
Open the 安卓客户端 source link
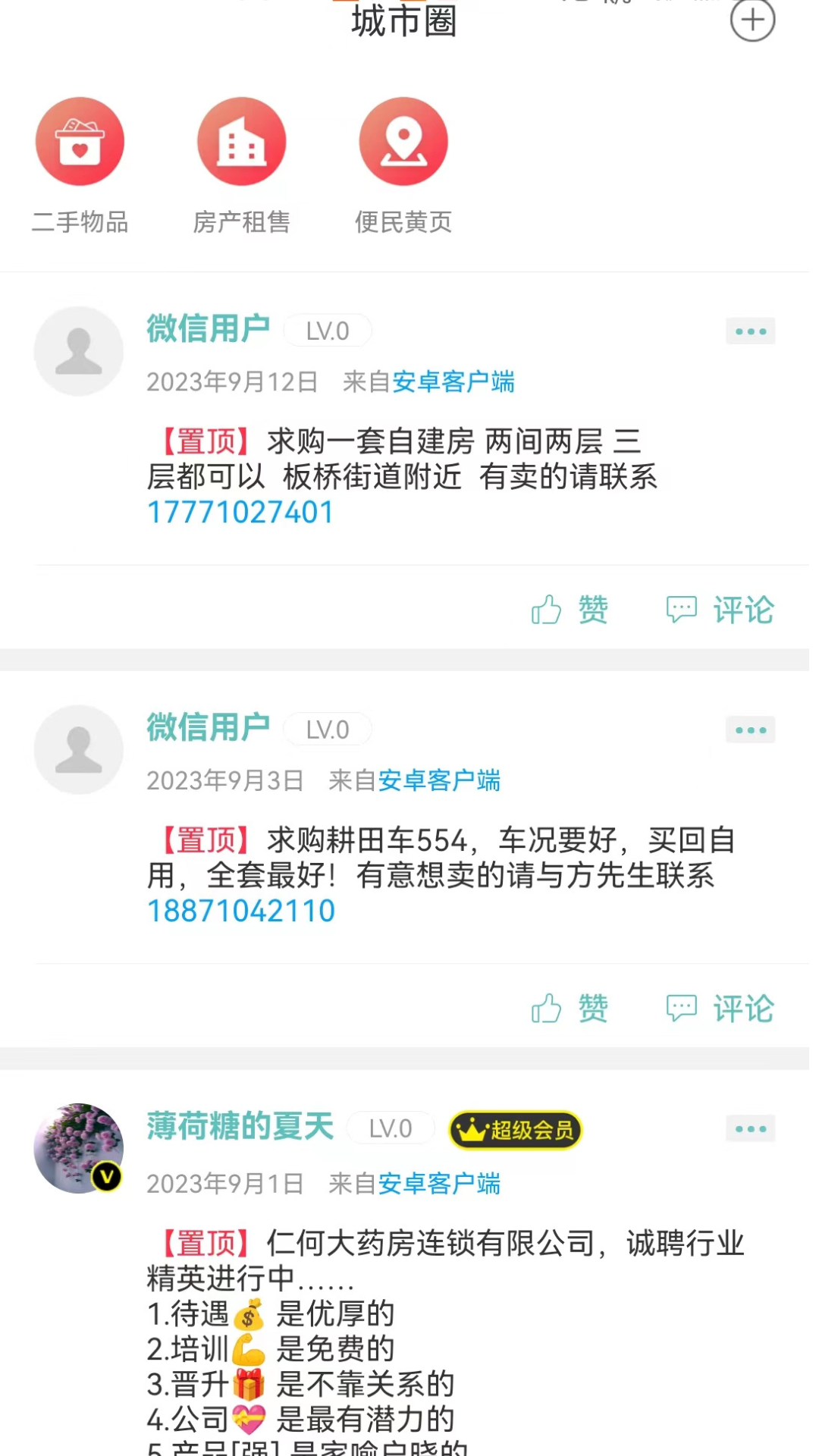click(x=454, y=383)
